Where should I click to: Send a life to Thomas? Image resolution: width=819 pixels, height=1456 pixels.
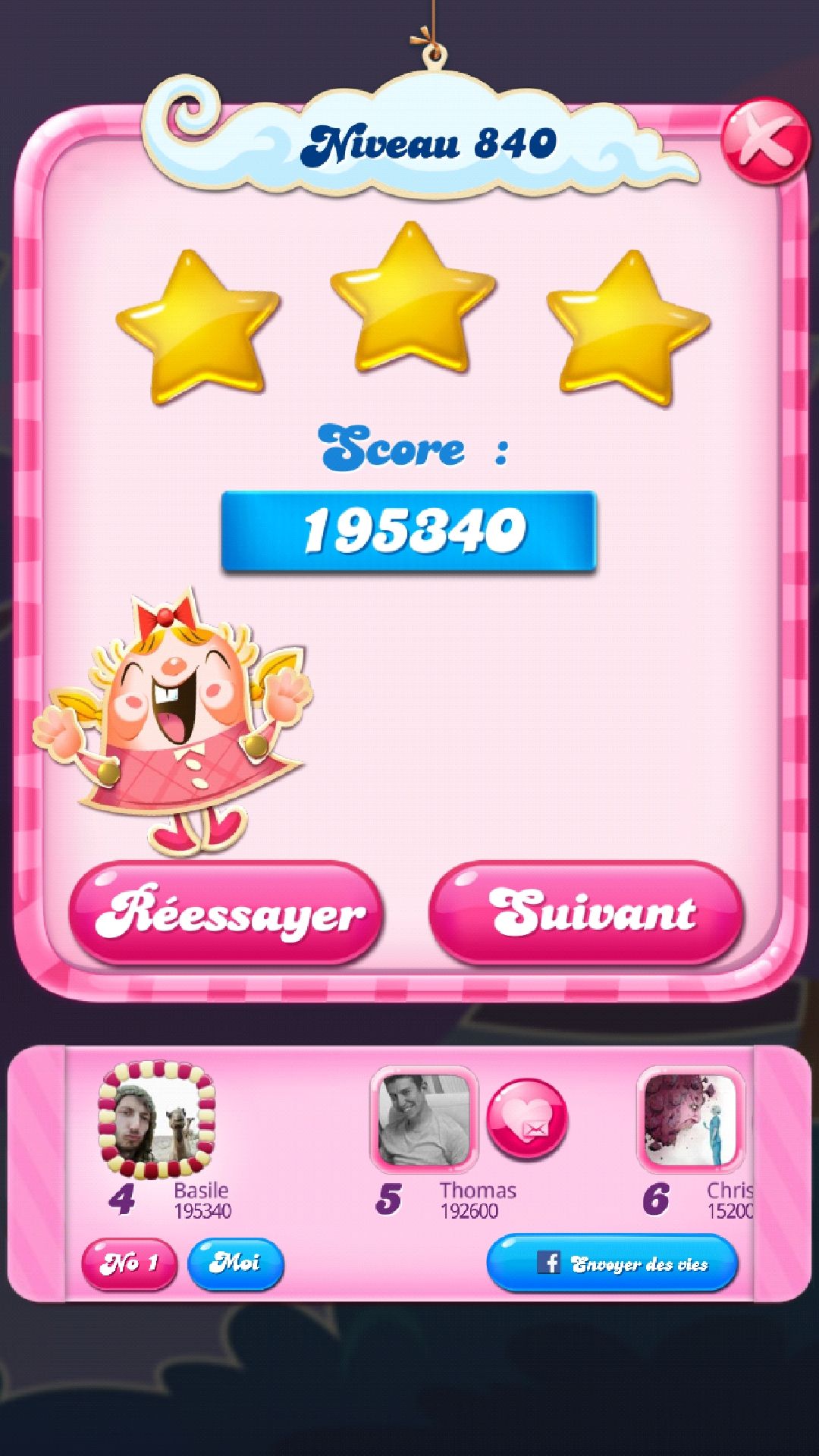[x=527, y=1120]
